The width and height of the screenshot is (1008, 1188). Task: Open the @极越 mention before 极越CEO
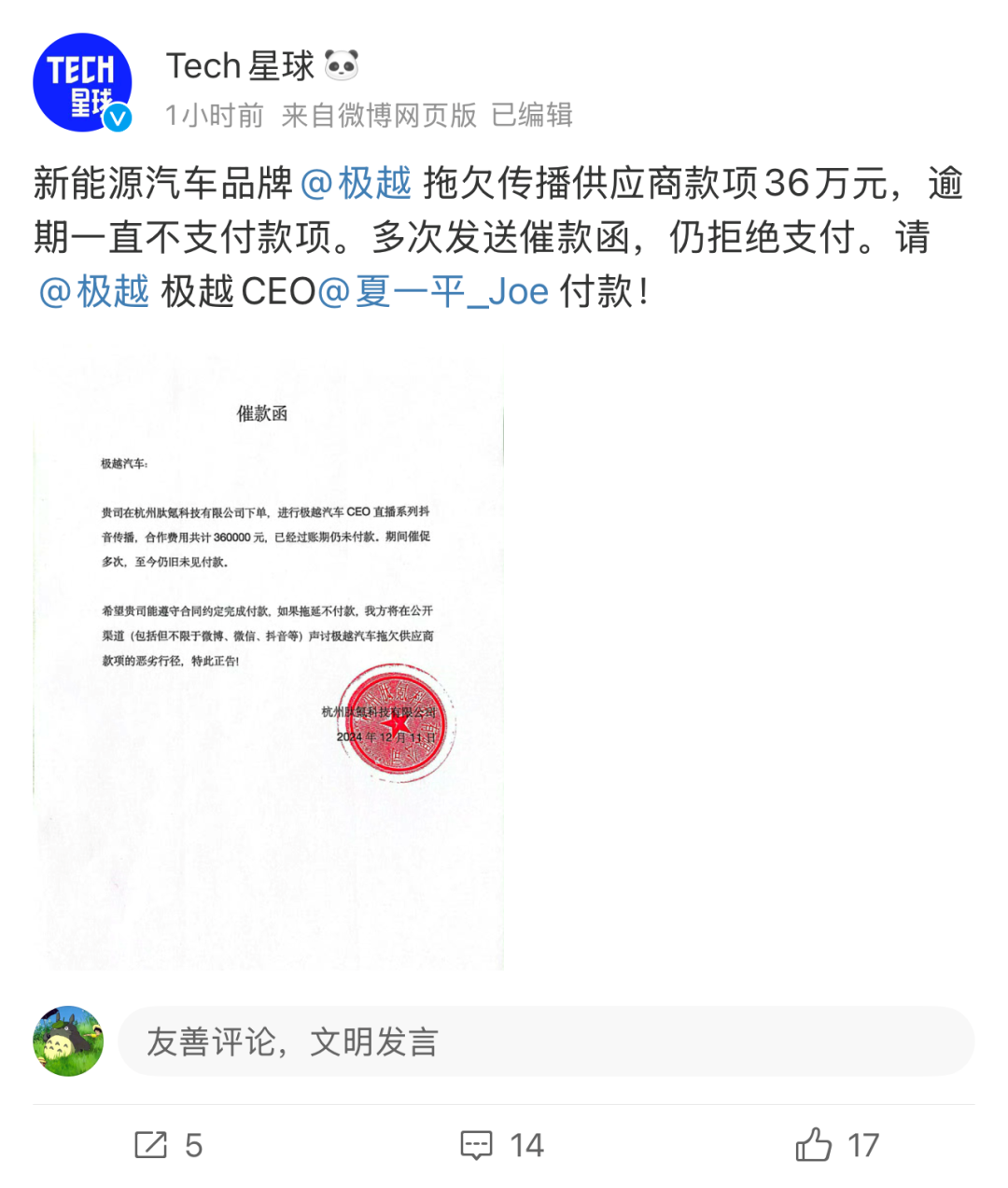coord(93,291)
